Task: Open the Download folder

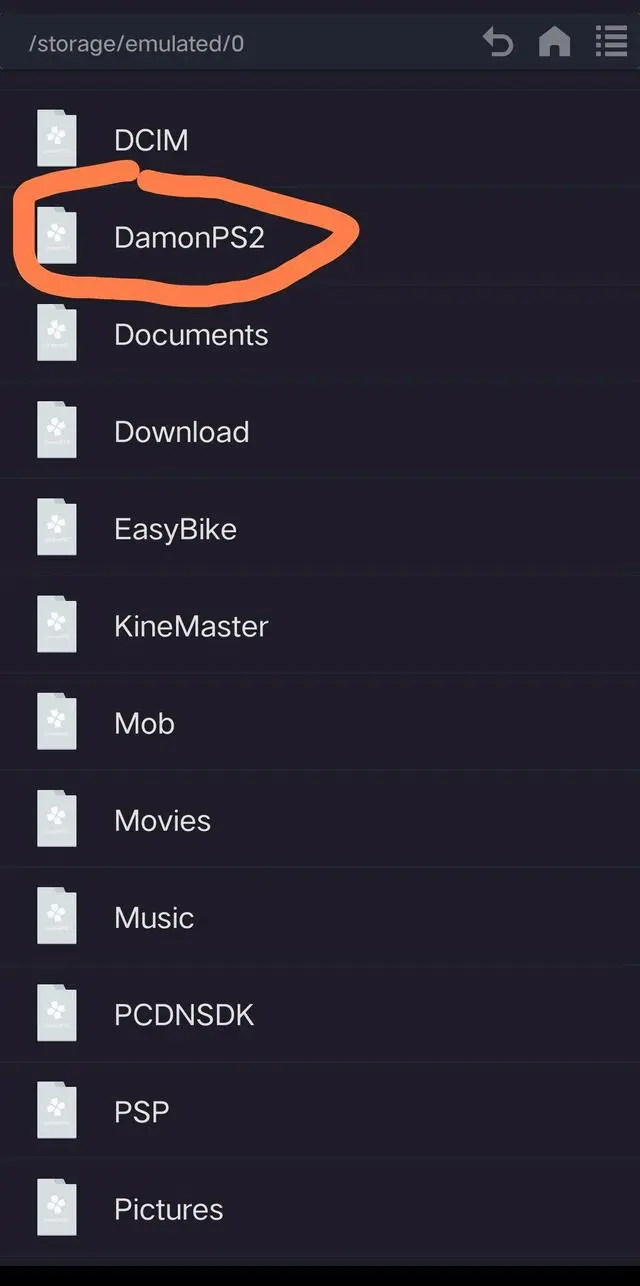Action: click(181, 431)
